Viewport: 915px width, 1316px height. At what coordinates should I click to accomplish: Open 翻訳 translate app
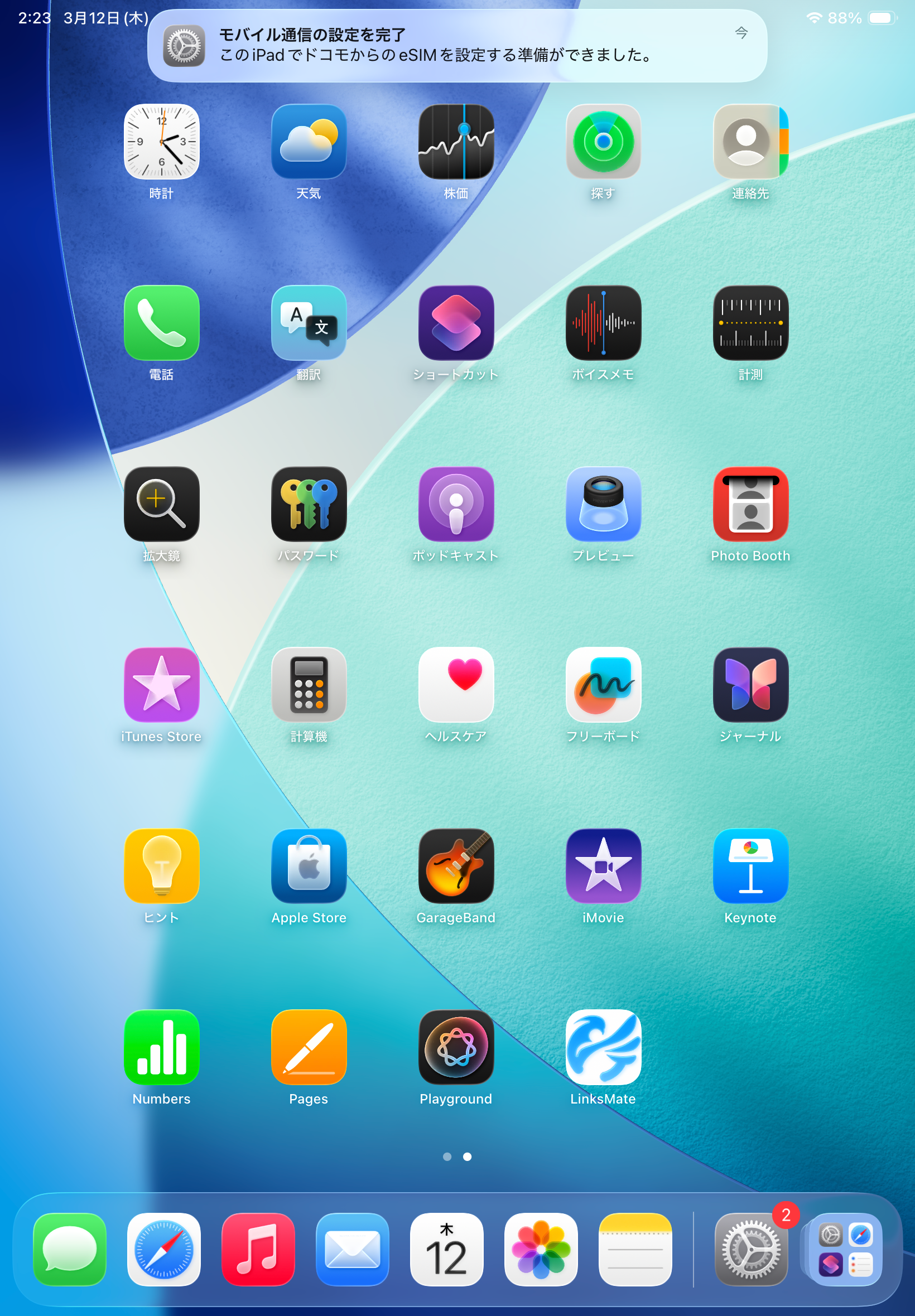[309, 322]
